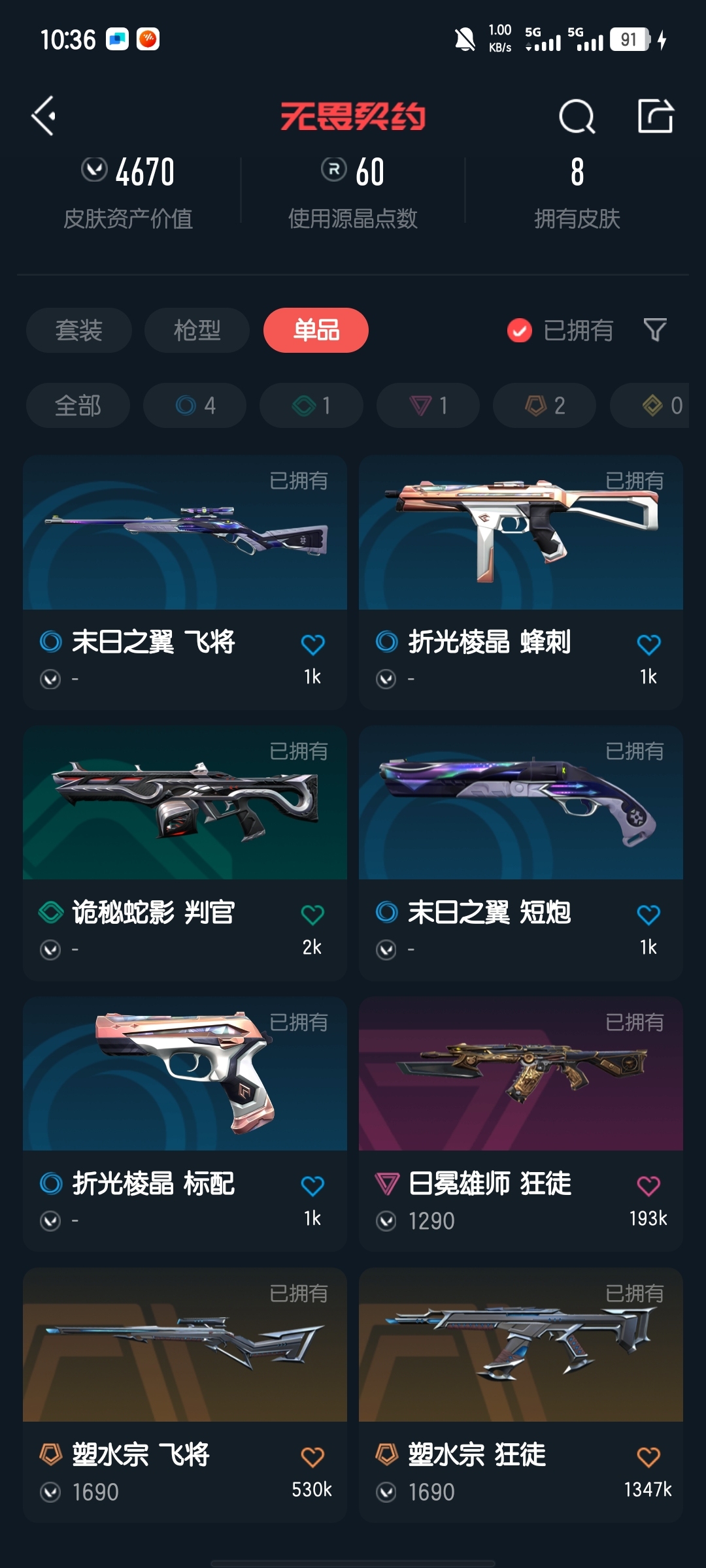The image size is (706, 1568).
Task: Filter by the blue circle tier chip showing 4
Action: pyautogui.click(x=195, y=406)
